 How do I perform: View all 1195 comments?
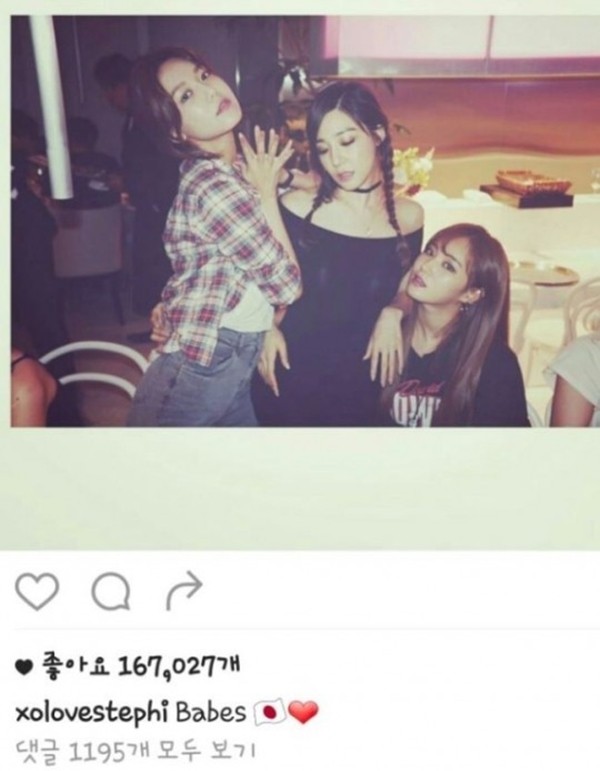pyautogui.click(x=140, y=747)
